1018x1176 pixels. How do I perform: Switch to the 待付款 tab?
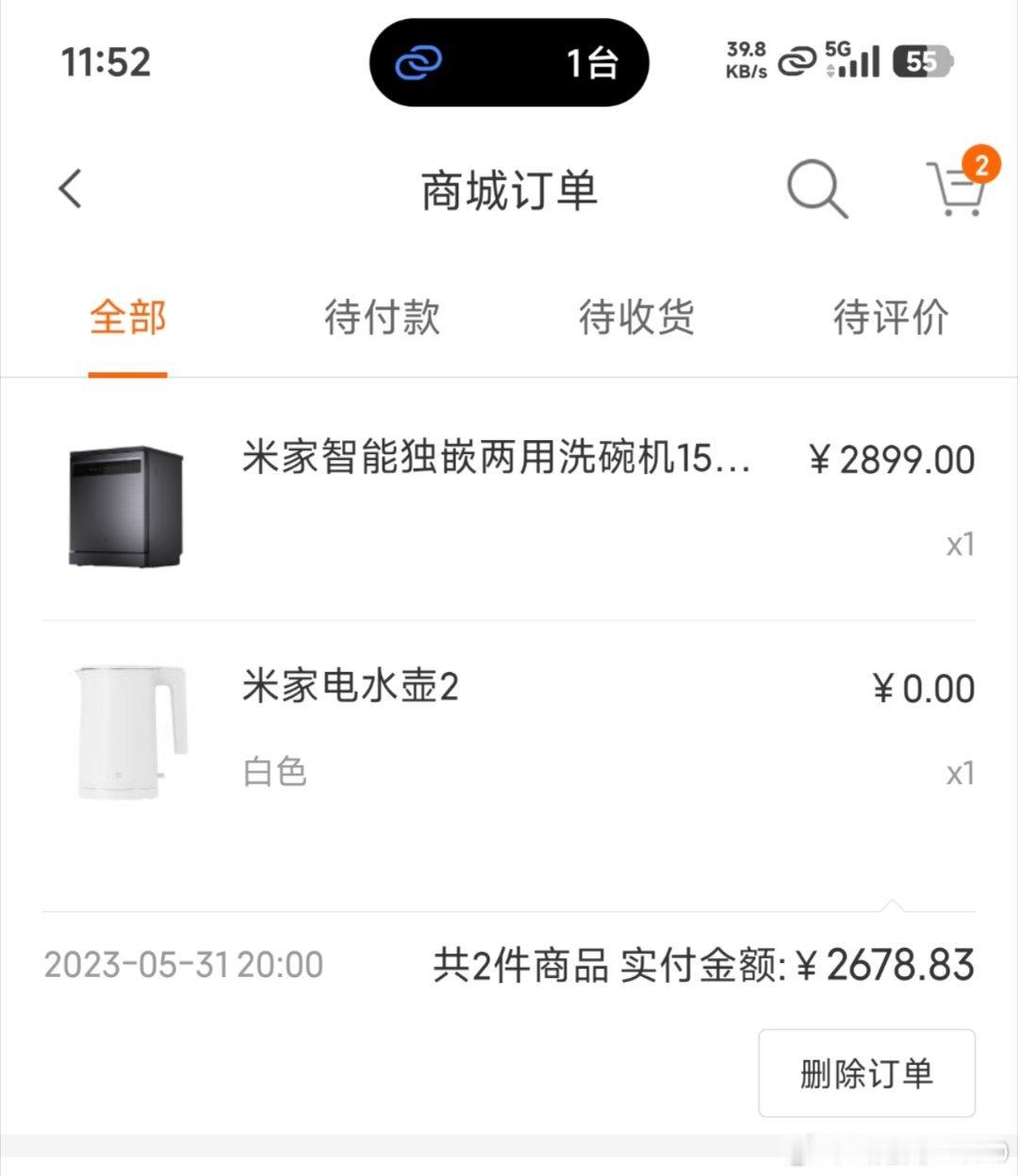point(382,318)
